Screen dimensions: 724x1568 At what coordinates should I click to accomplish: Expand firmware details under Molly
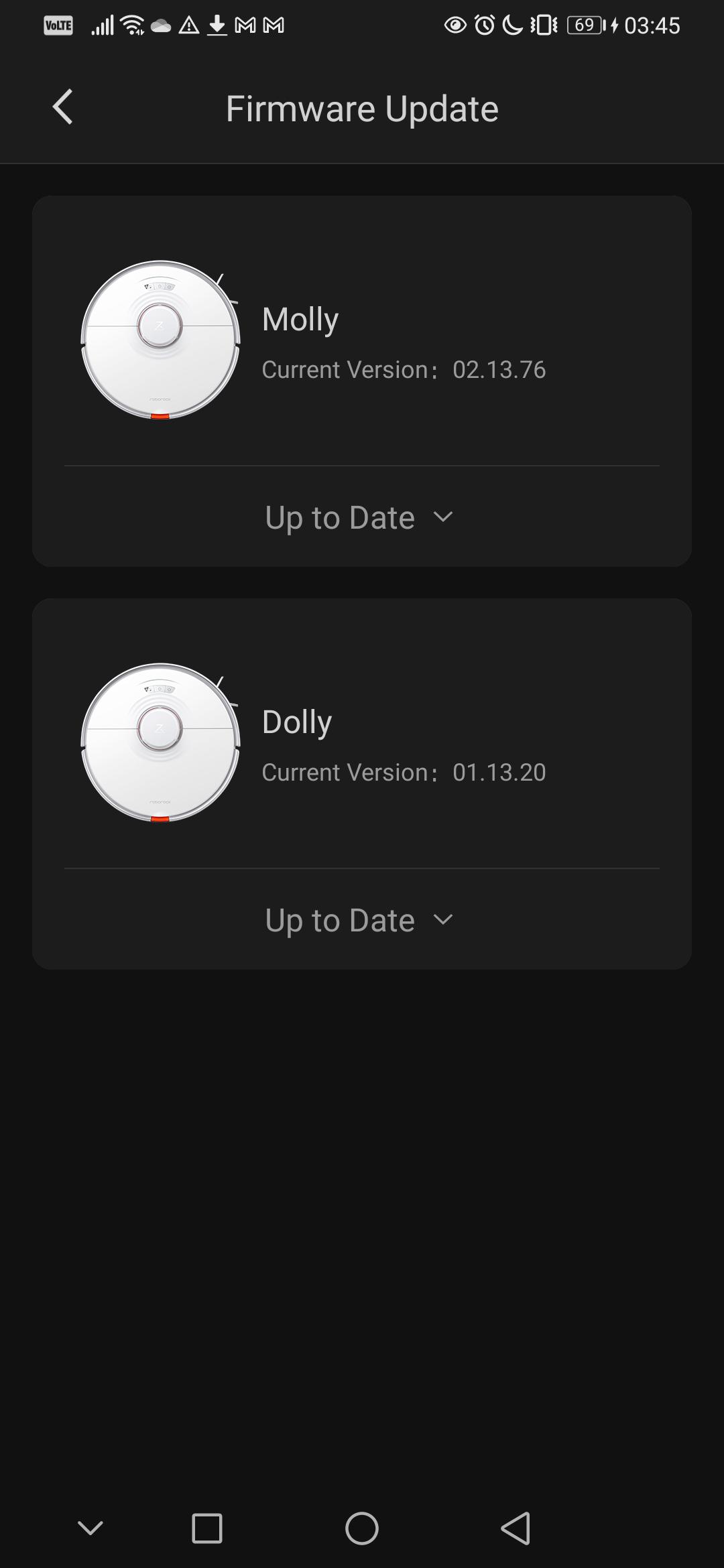(x=360, y=517)
